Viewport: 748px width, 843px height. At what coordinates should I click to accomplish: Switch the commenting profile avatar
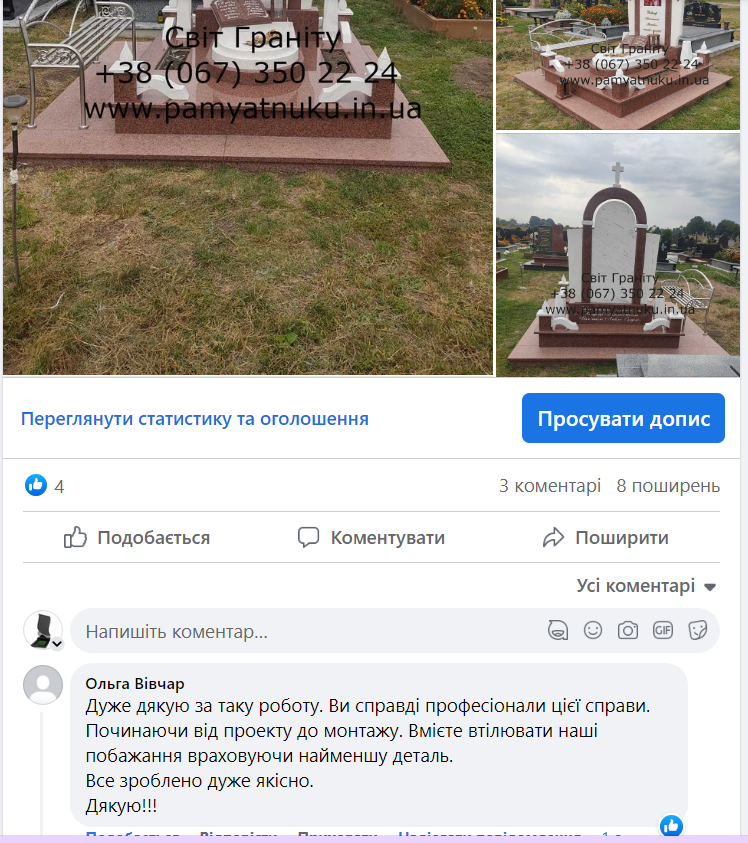43,631
